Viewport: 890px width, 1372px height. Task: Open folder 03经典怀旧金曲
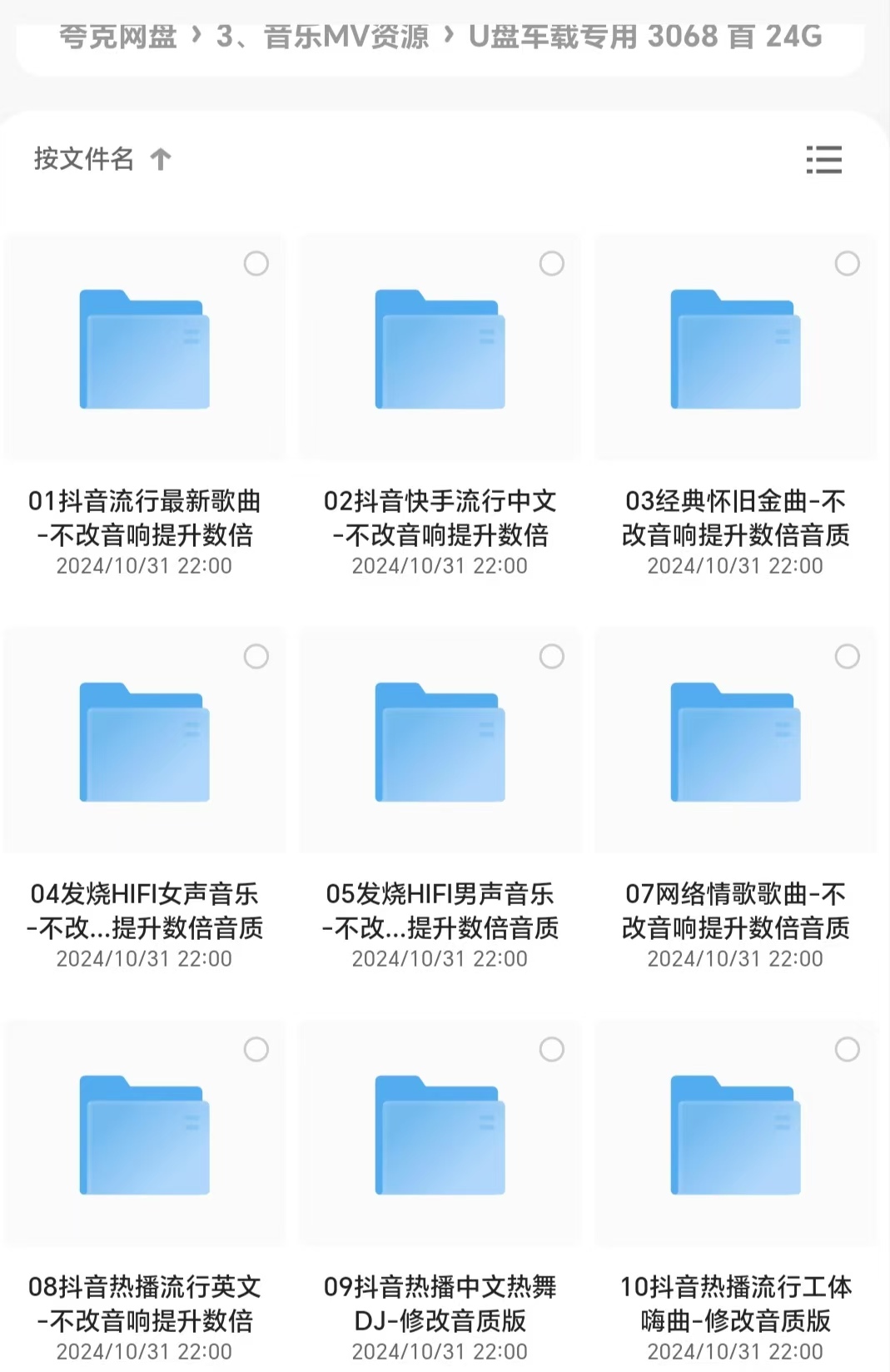[735, 350]
